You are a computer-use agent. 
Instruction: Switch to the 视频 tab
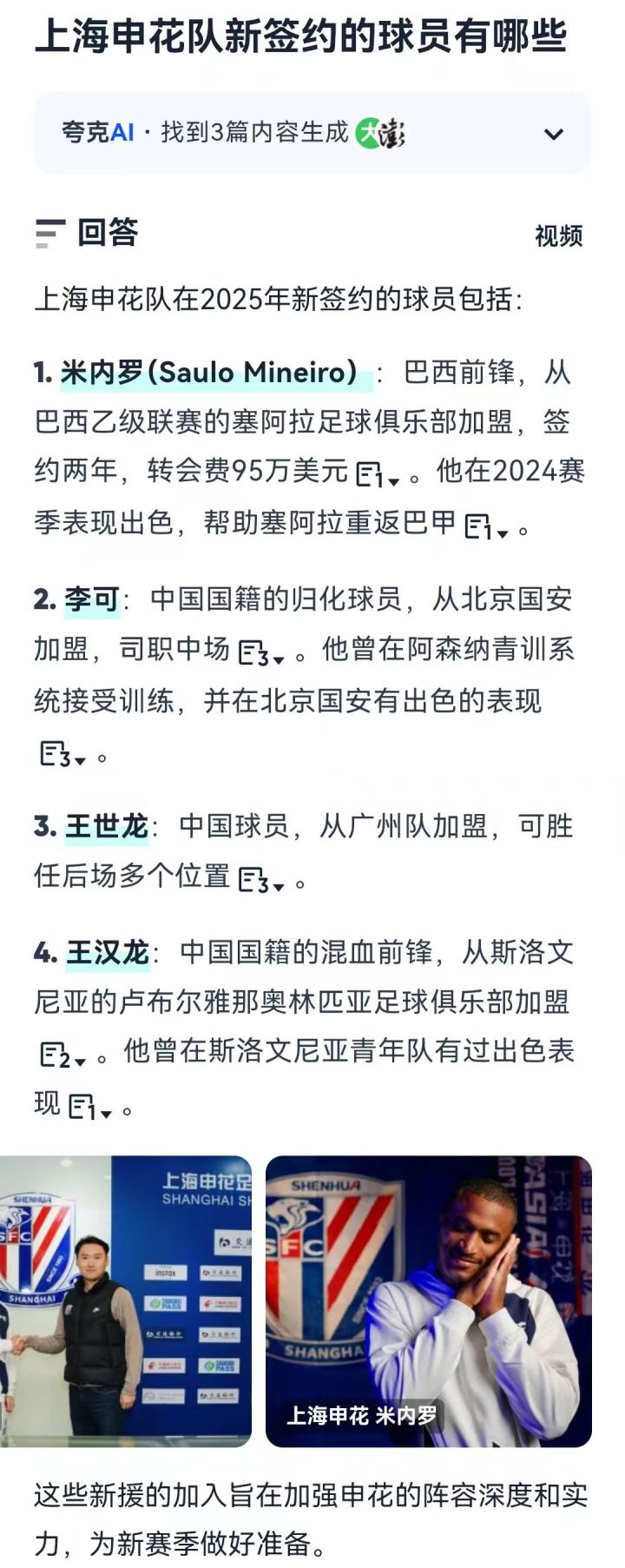(x=558, y=235)
